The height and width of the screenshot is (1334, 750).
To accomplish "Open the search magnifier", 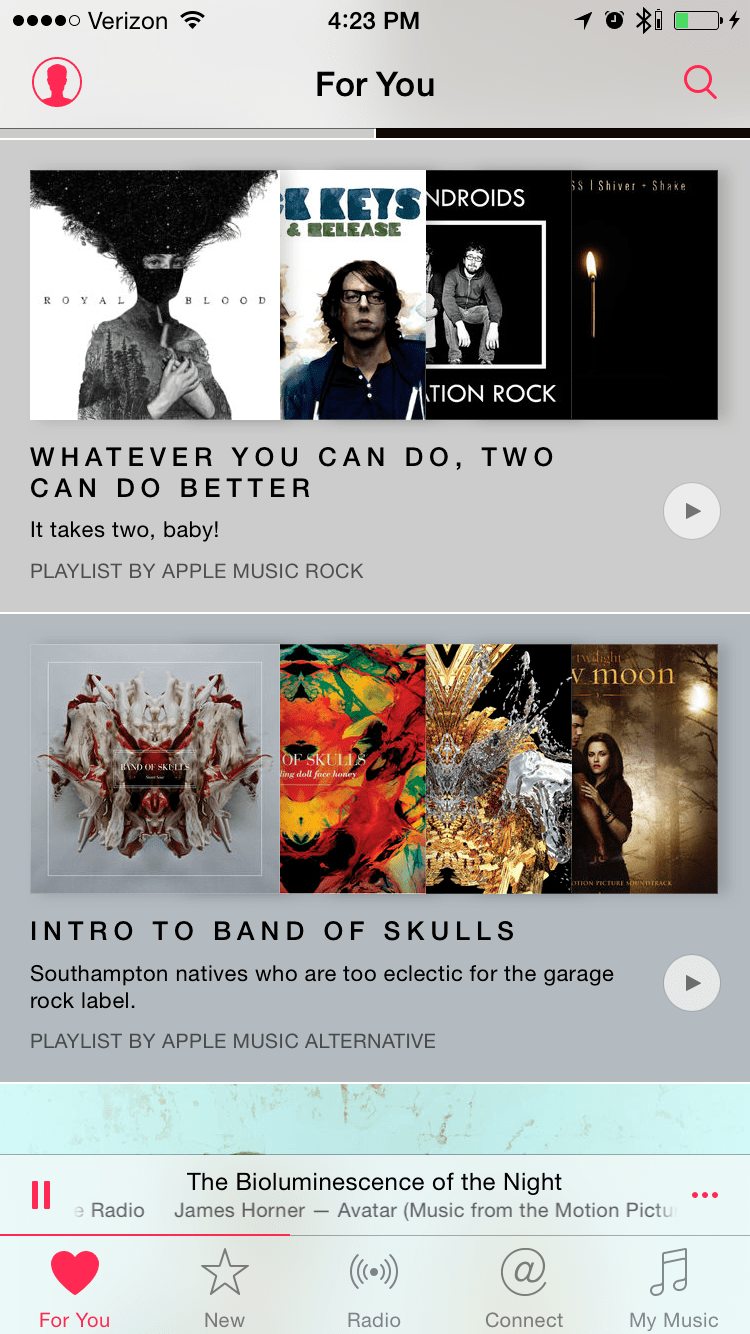I will (x=700, y=83).
